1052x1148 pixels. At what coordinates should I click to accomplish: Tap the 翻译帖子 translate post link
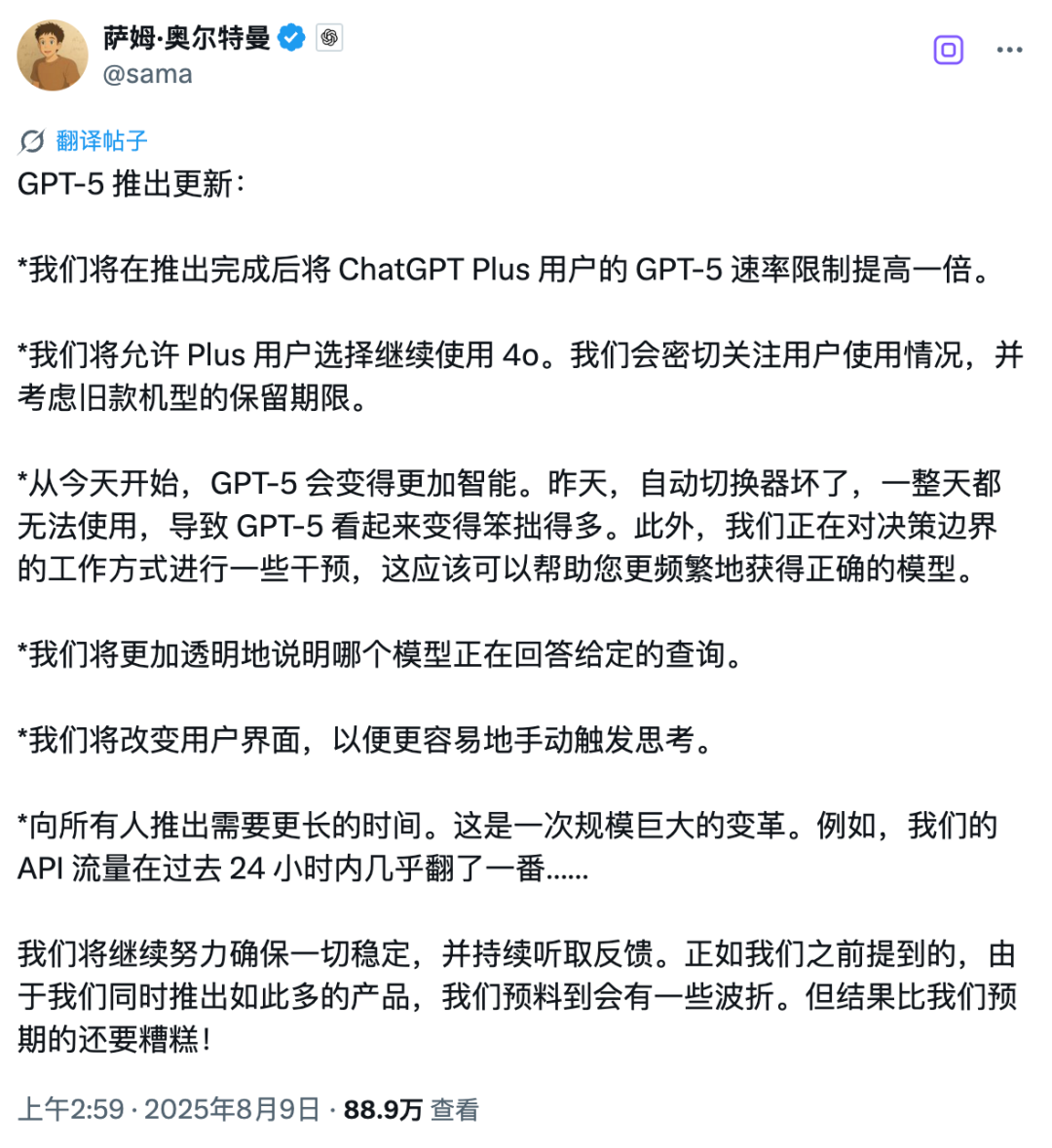point(100,141)
